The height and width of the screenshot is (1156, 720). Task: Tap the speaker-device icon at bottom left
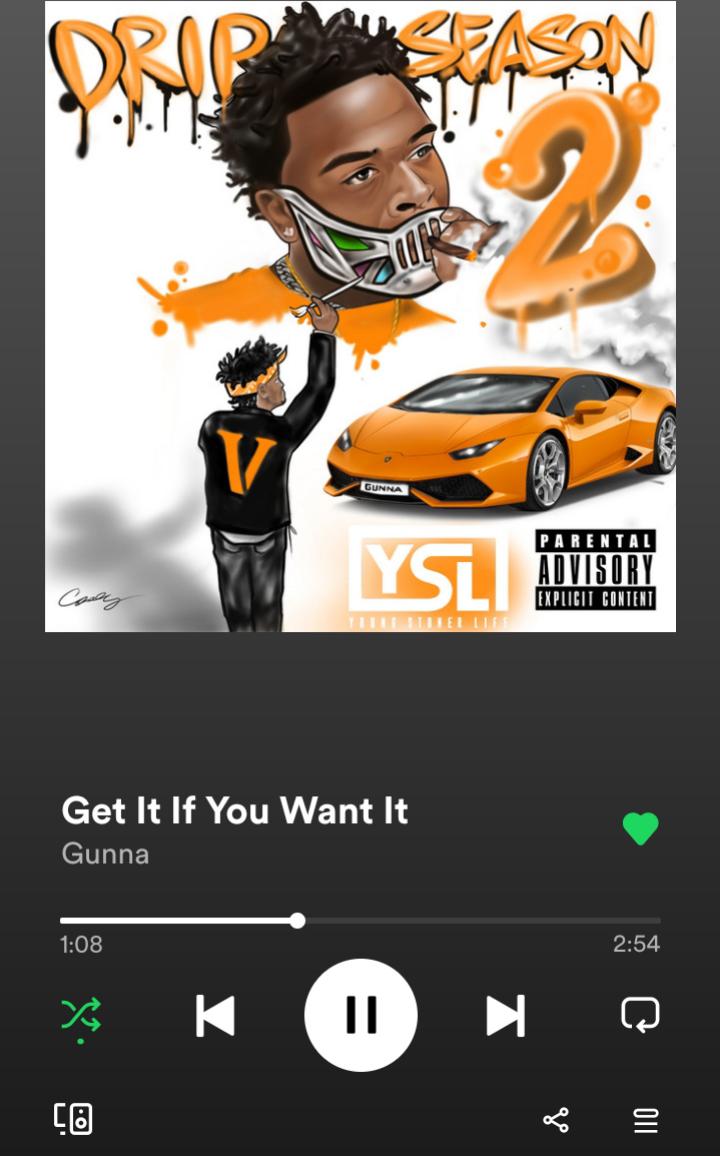(x=75, y=1119)
